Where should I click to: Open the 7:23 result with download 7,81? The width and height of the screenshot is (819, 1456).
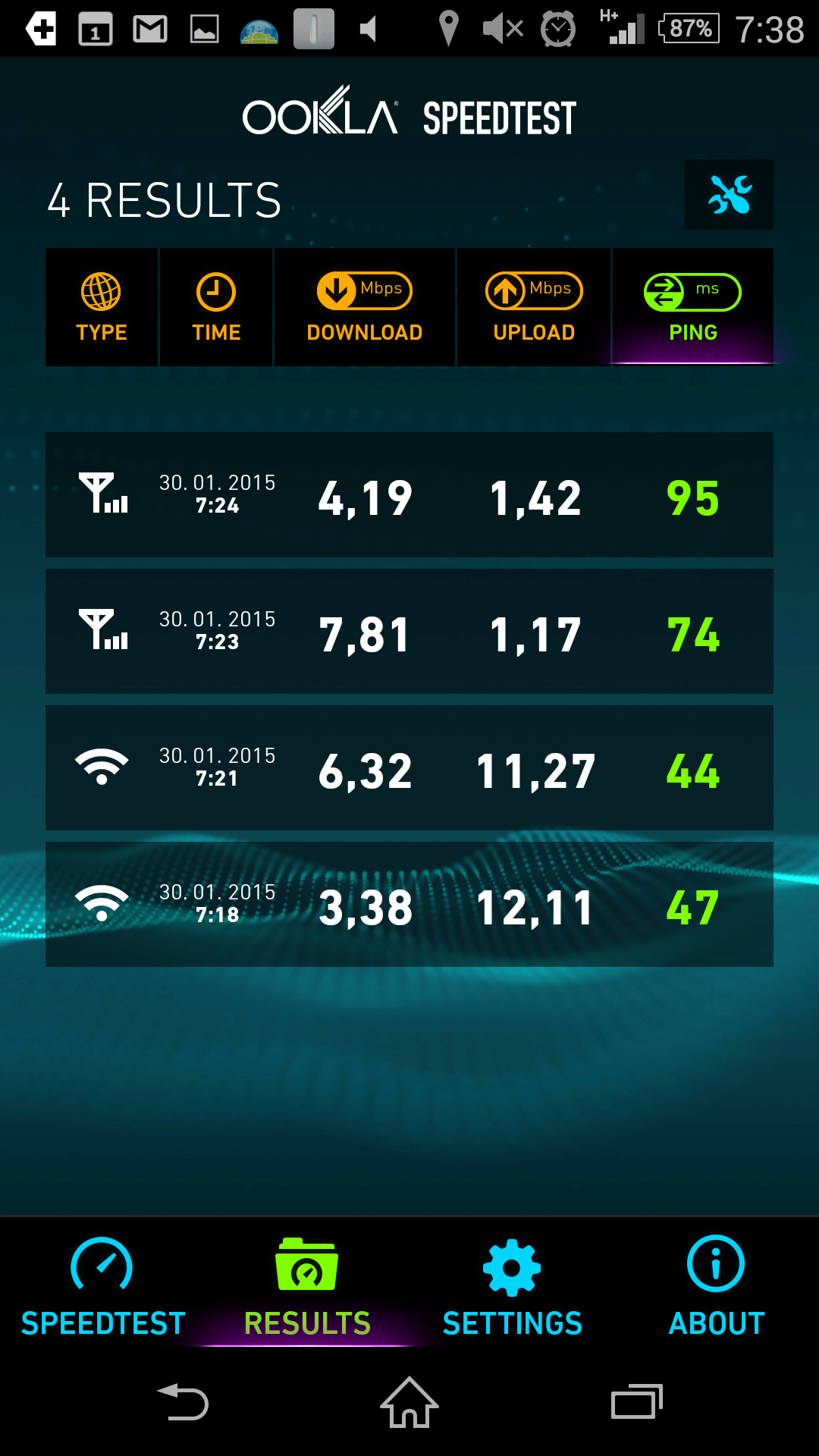[409, 631]
